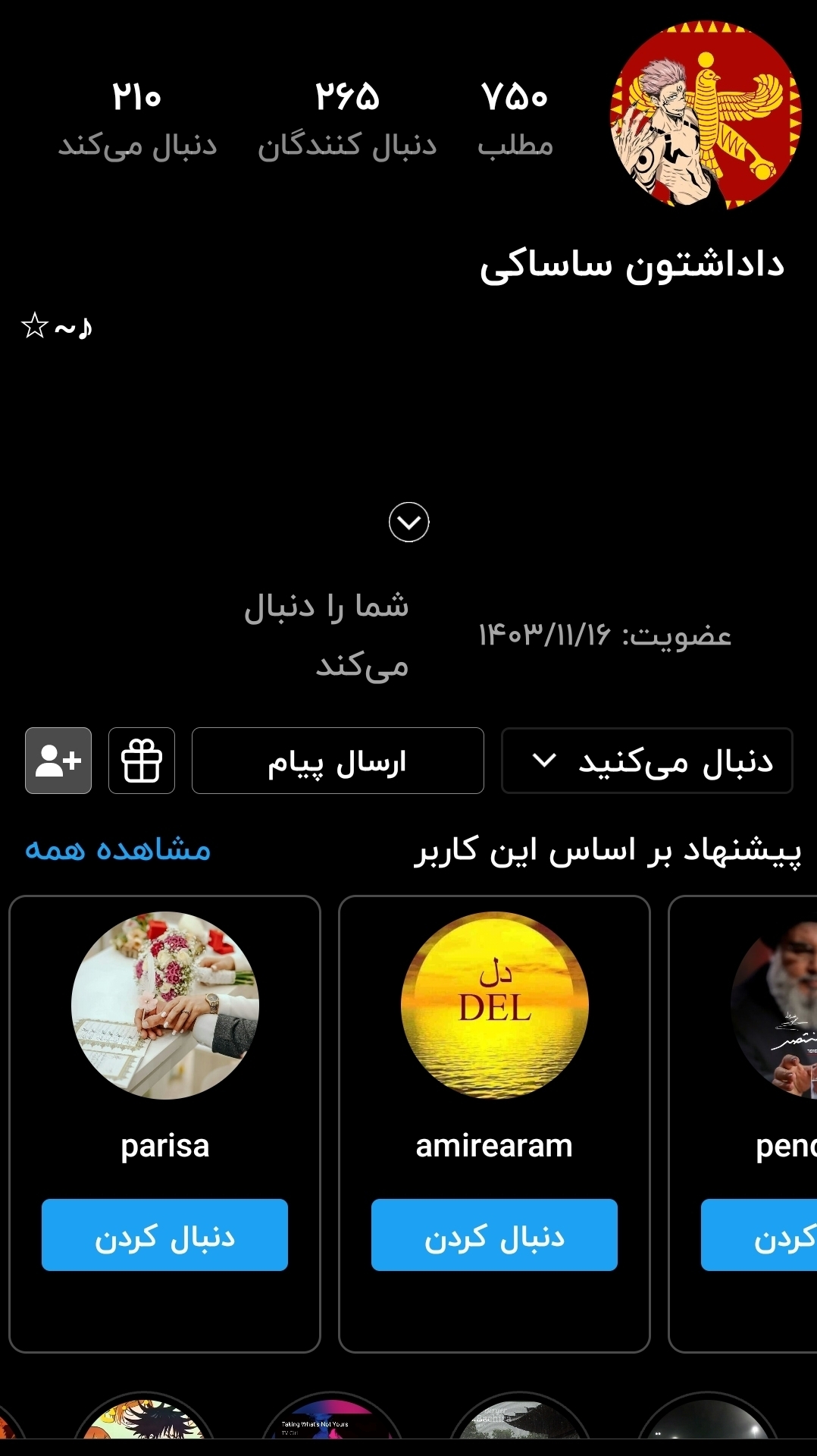
Task: Open مشاهده همه to view all suggestions
Action: point(117,849)
